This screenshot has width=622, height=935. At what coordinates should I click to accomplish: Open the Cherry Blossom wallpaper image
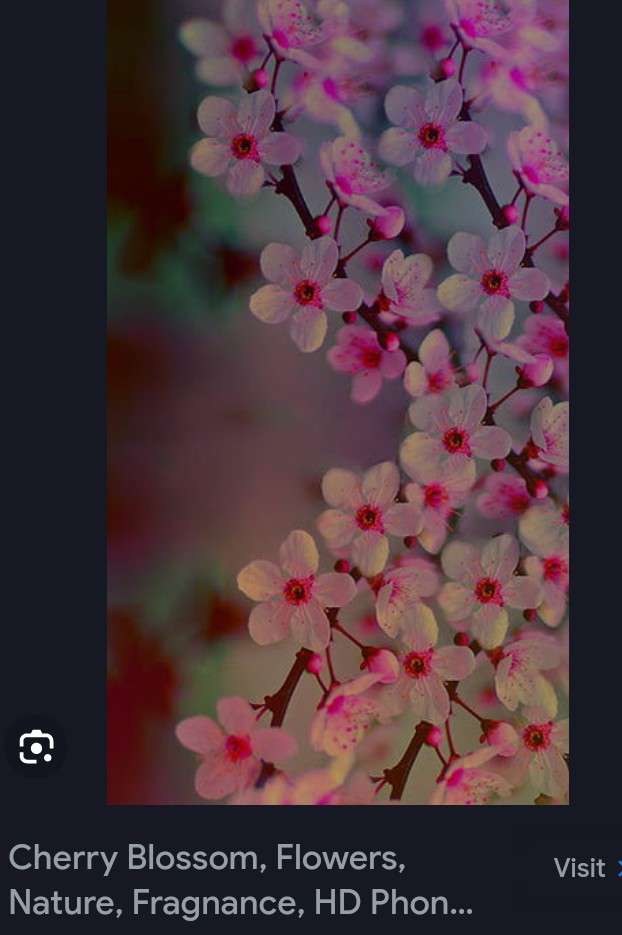click(x=338, y=400)
